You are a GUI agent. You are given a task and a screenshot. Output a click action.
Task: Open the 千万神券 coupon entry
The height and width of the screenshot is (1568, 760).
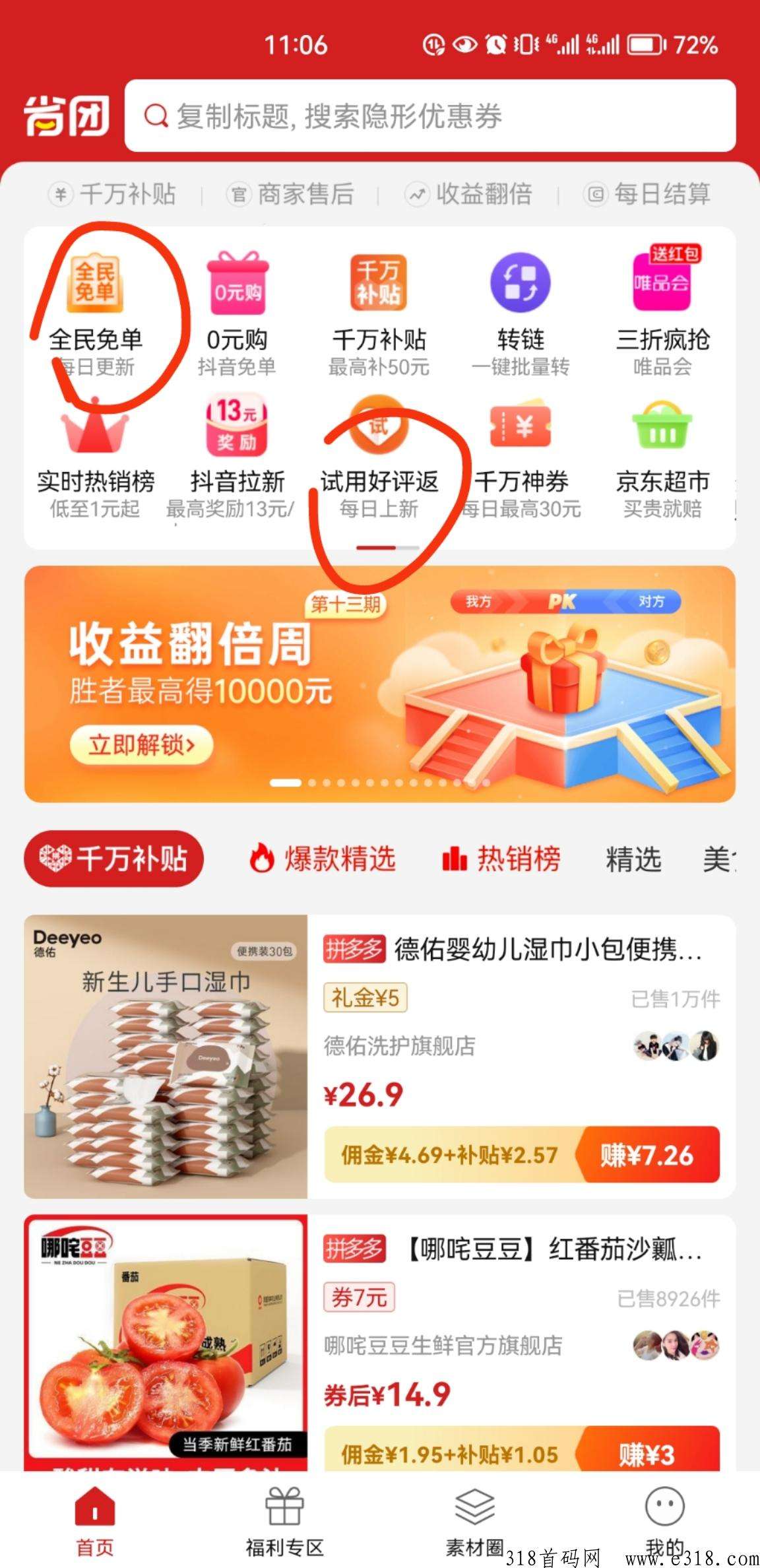(521, 457)
